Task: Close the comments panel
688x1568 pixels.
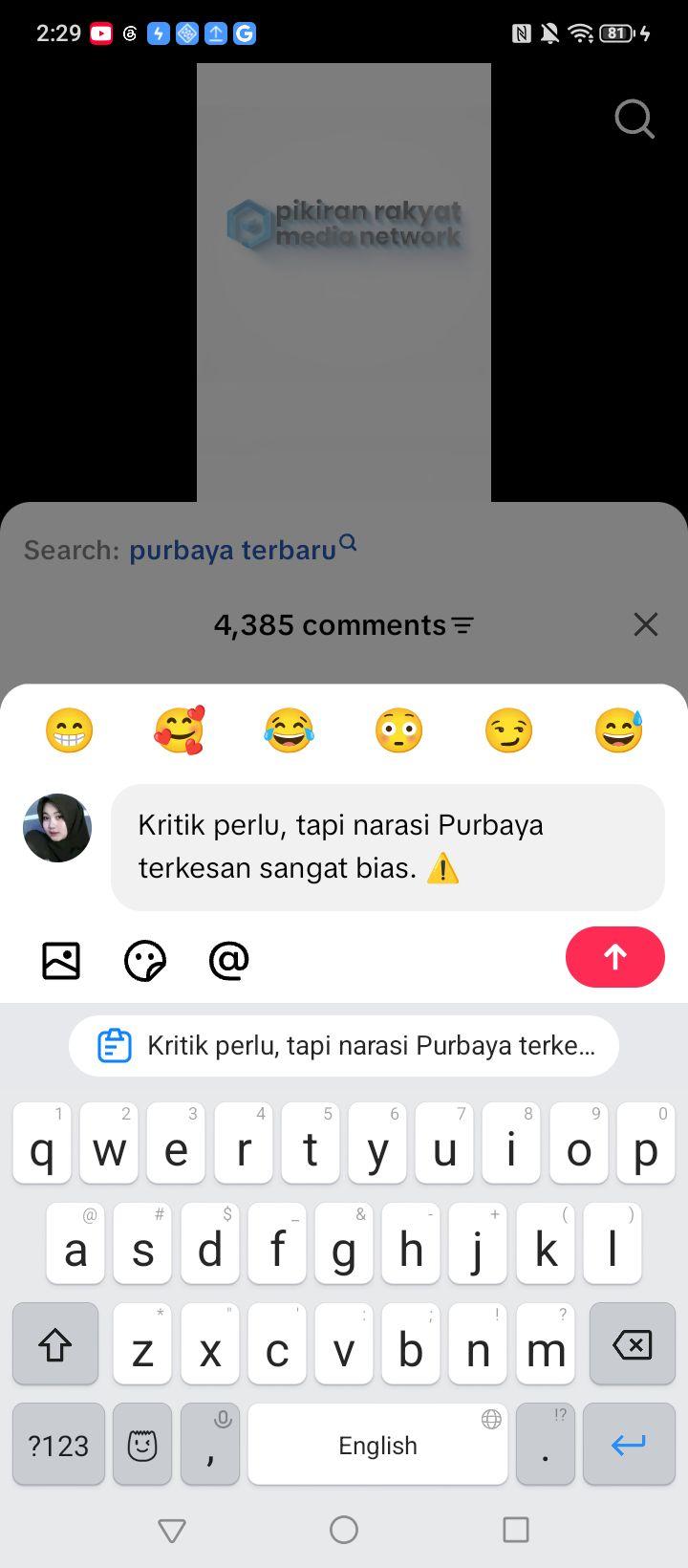Action: [646, 624]
